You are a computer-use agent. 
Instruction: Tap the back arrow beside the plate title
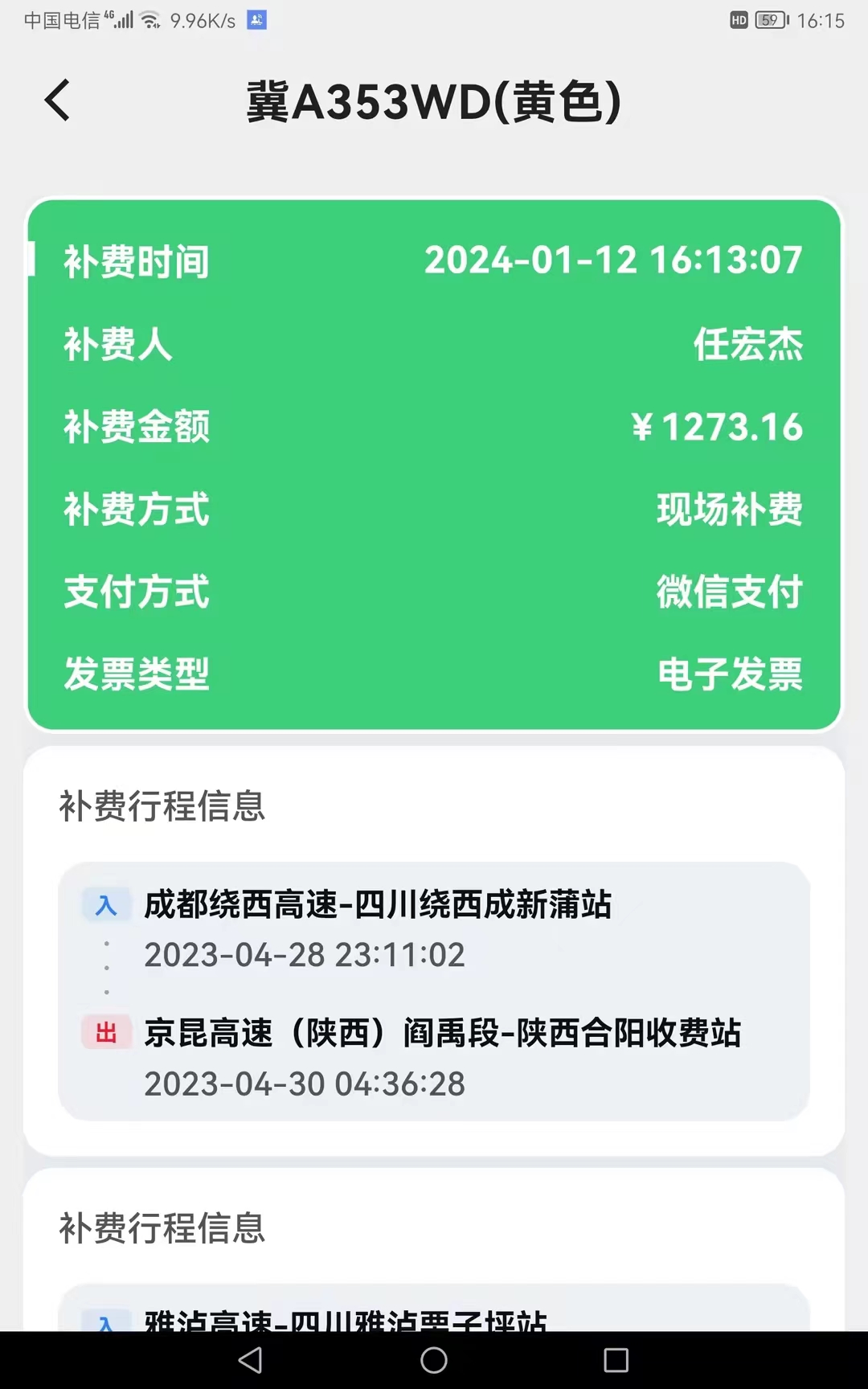click(56, 100)
